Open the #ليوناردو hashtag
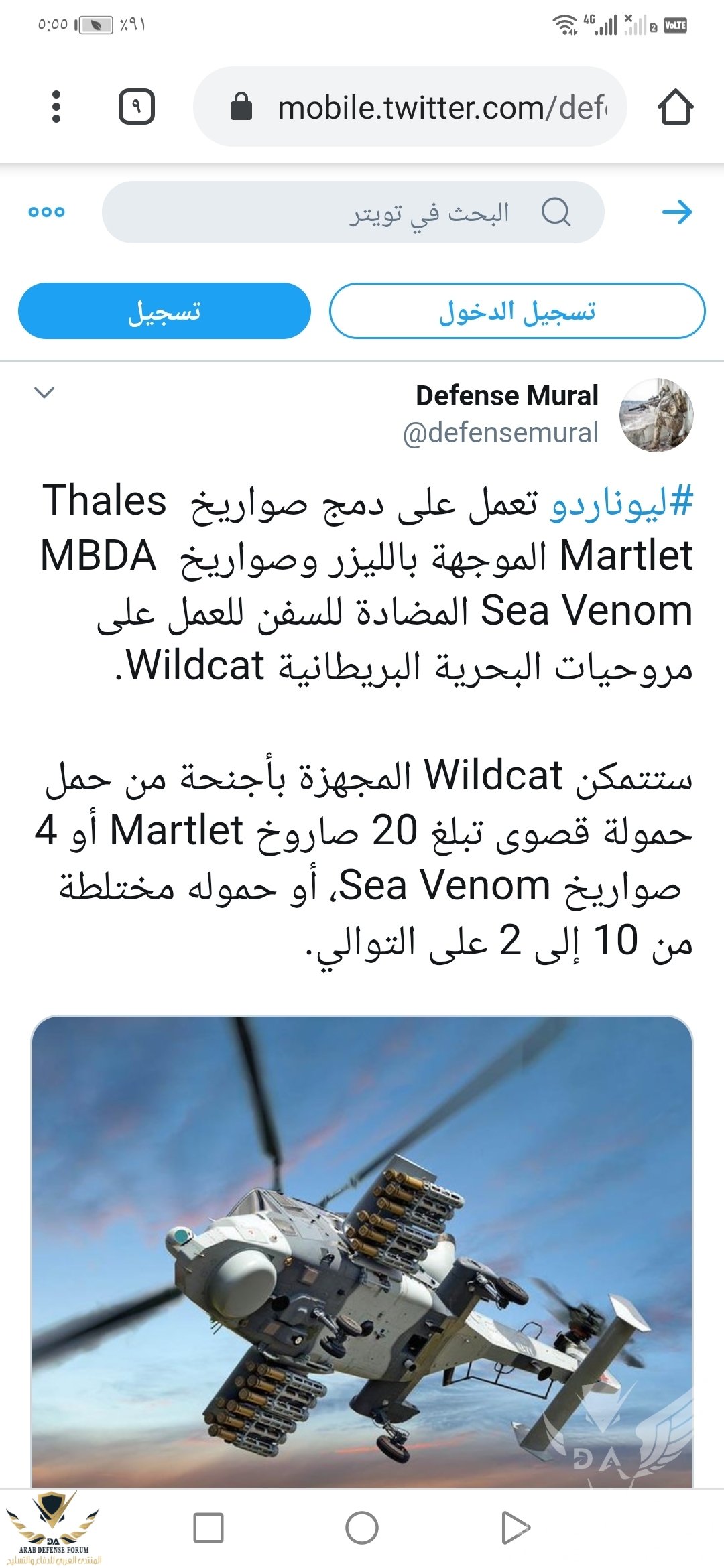 pos(621,503)
